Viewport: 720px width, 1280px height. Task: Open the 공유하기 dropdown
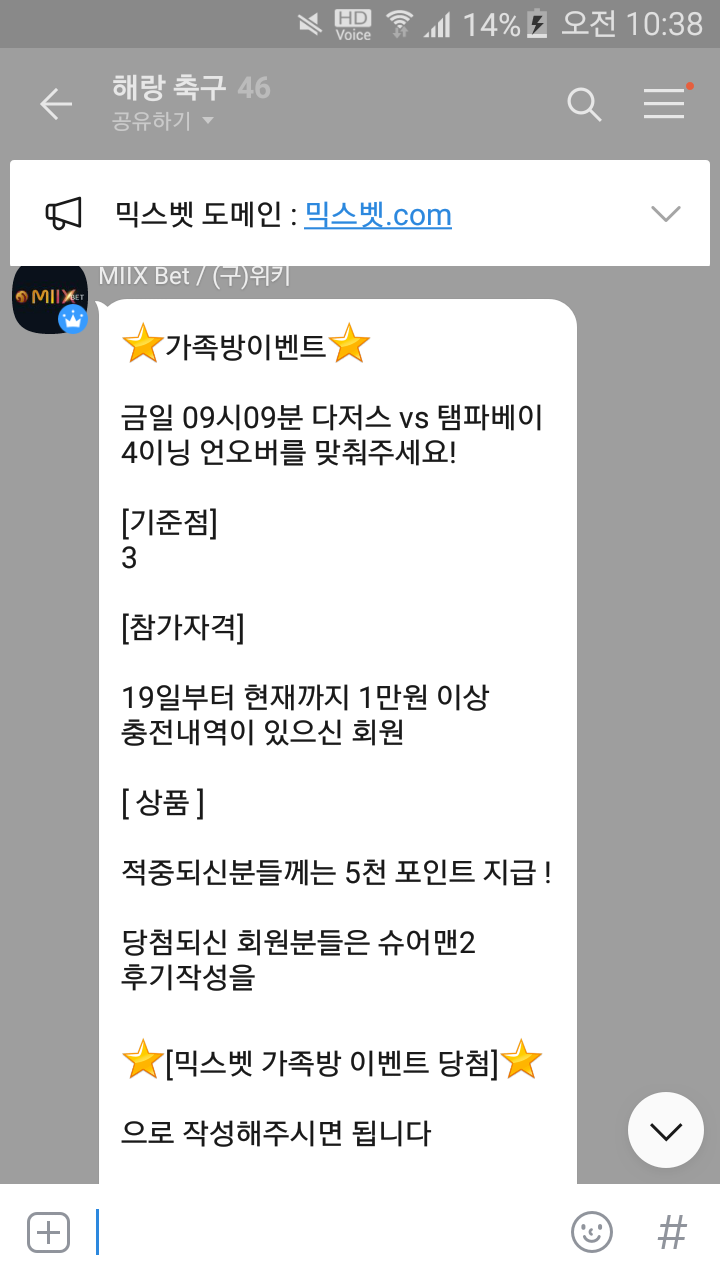click(x=164, y=121)
